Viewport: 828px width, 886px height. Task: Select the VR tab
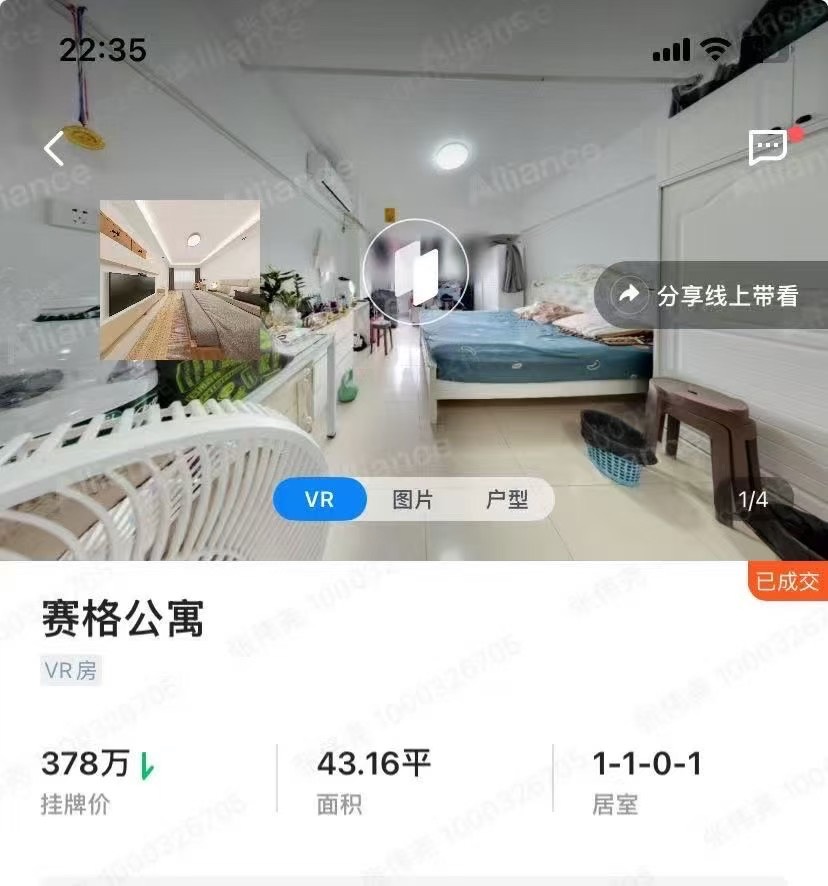[x=319, y=499]
